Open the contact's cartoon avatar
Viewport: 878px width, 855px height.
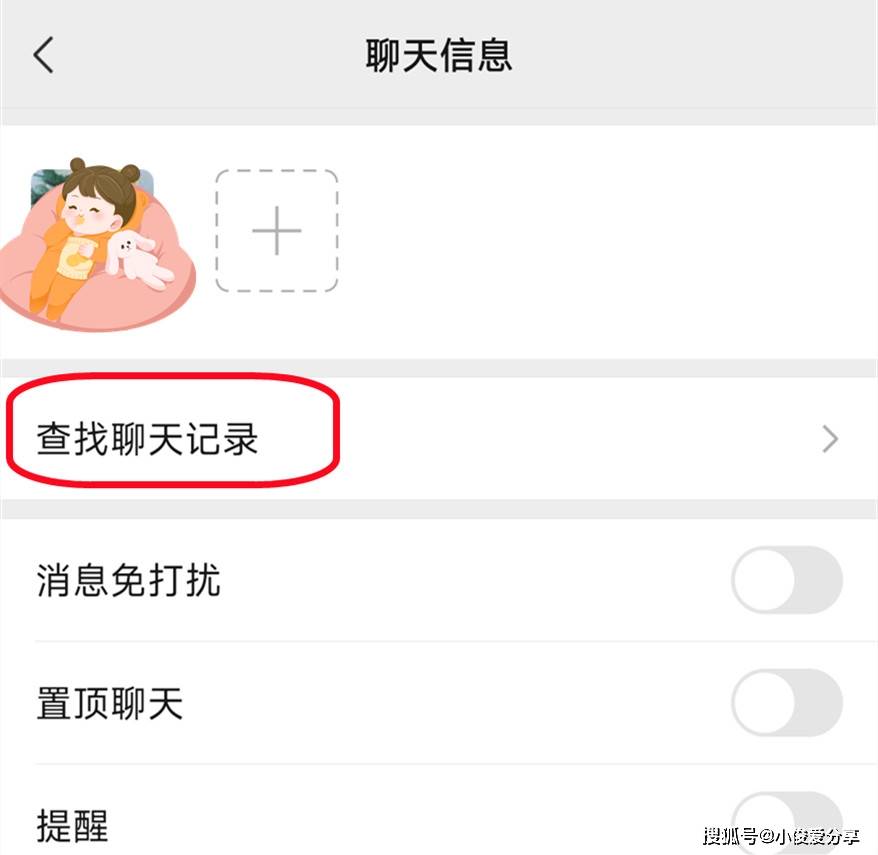click(x=97, y=241)
